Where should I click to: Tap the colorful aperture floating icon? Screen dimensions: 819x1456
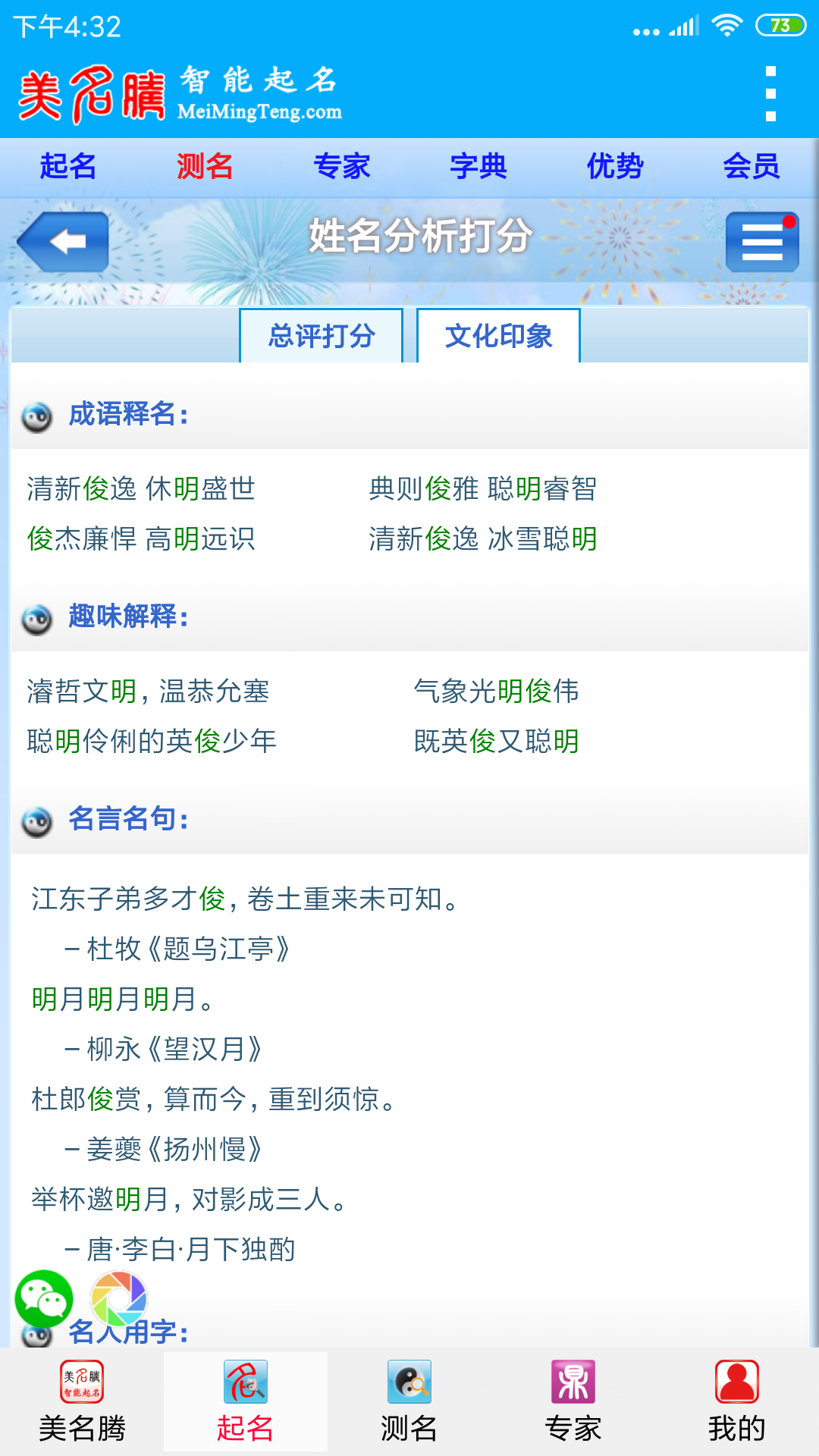click(119, 1299)
